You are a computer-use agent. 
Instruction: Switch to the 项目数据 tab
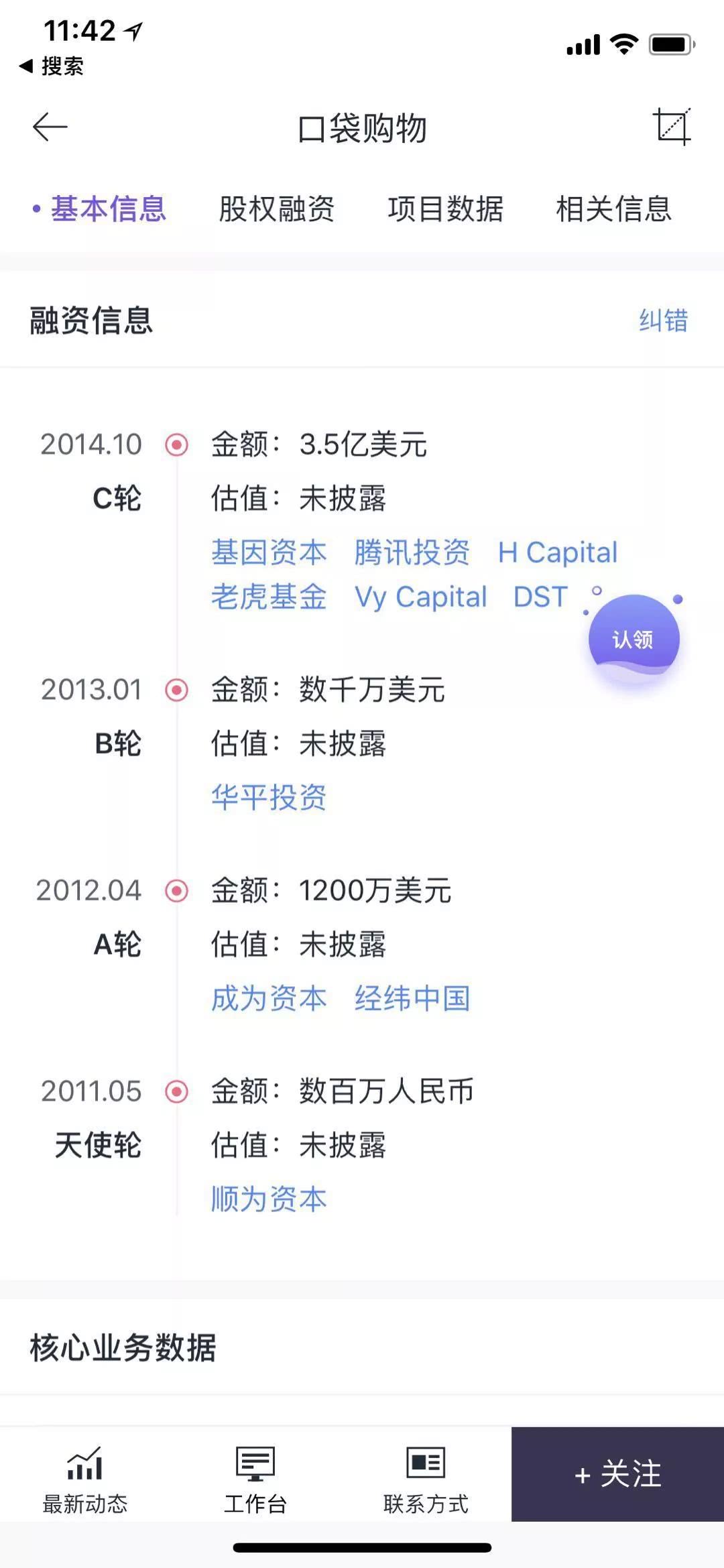coord(447,210)
